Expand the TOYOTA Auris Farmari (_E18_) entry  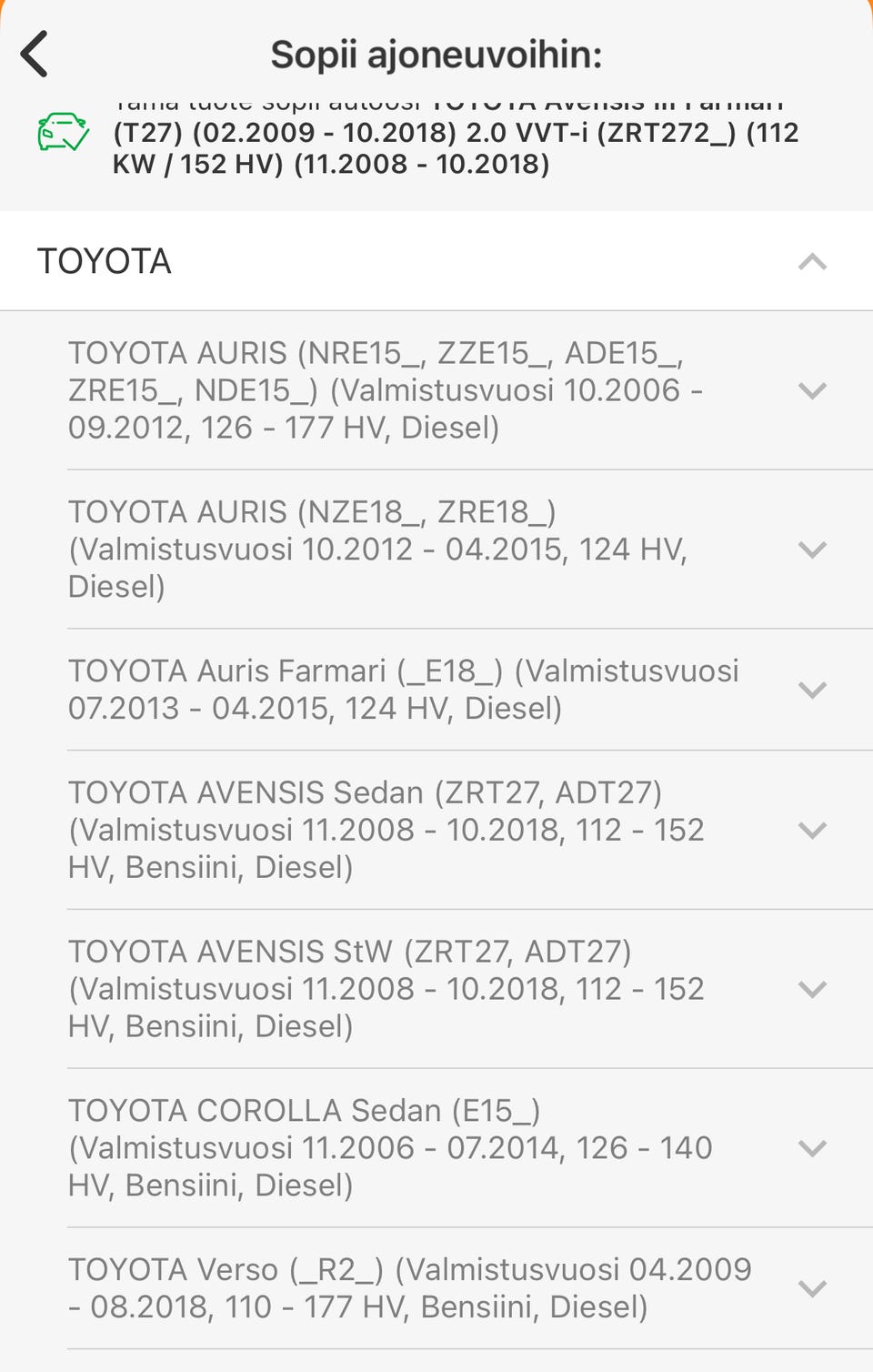[811, 690]
